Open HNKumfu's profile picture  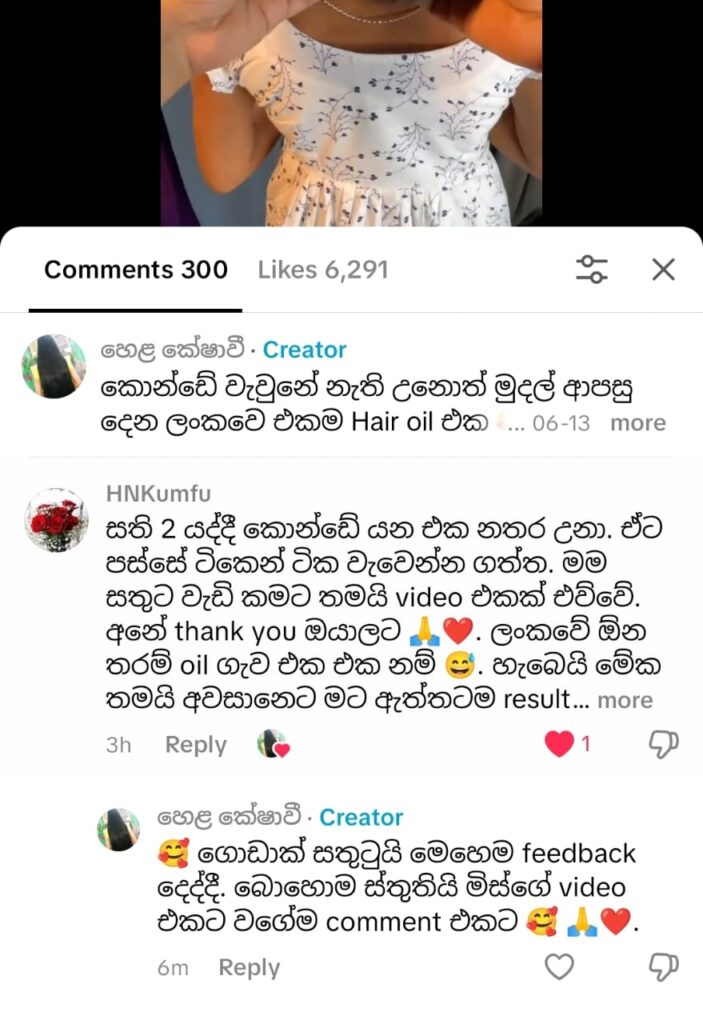pos(55,520)
